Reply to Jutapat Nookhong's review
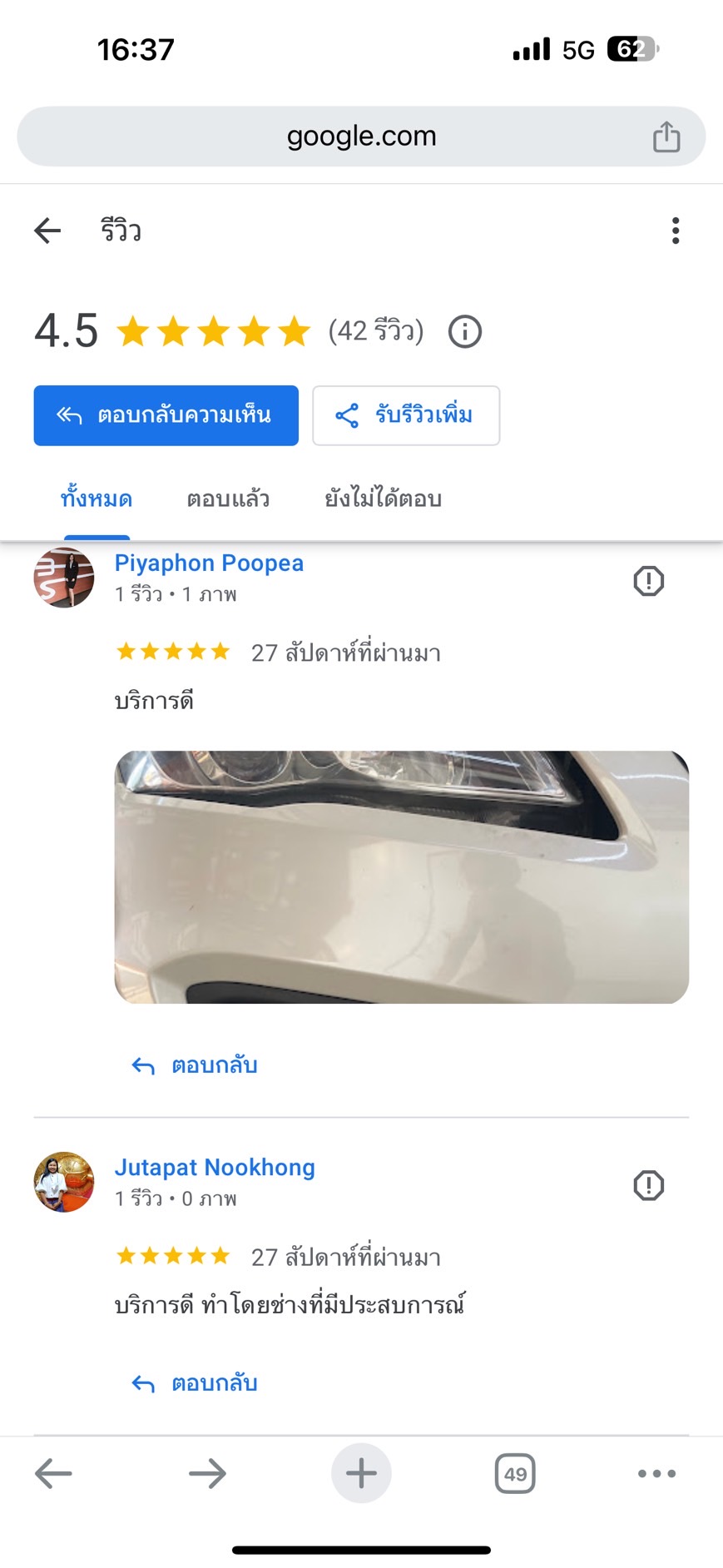Viewport: 723px width, 1568px height. coord(195,1383)
